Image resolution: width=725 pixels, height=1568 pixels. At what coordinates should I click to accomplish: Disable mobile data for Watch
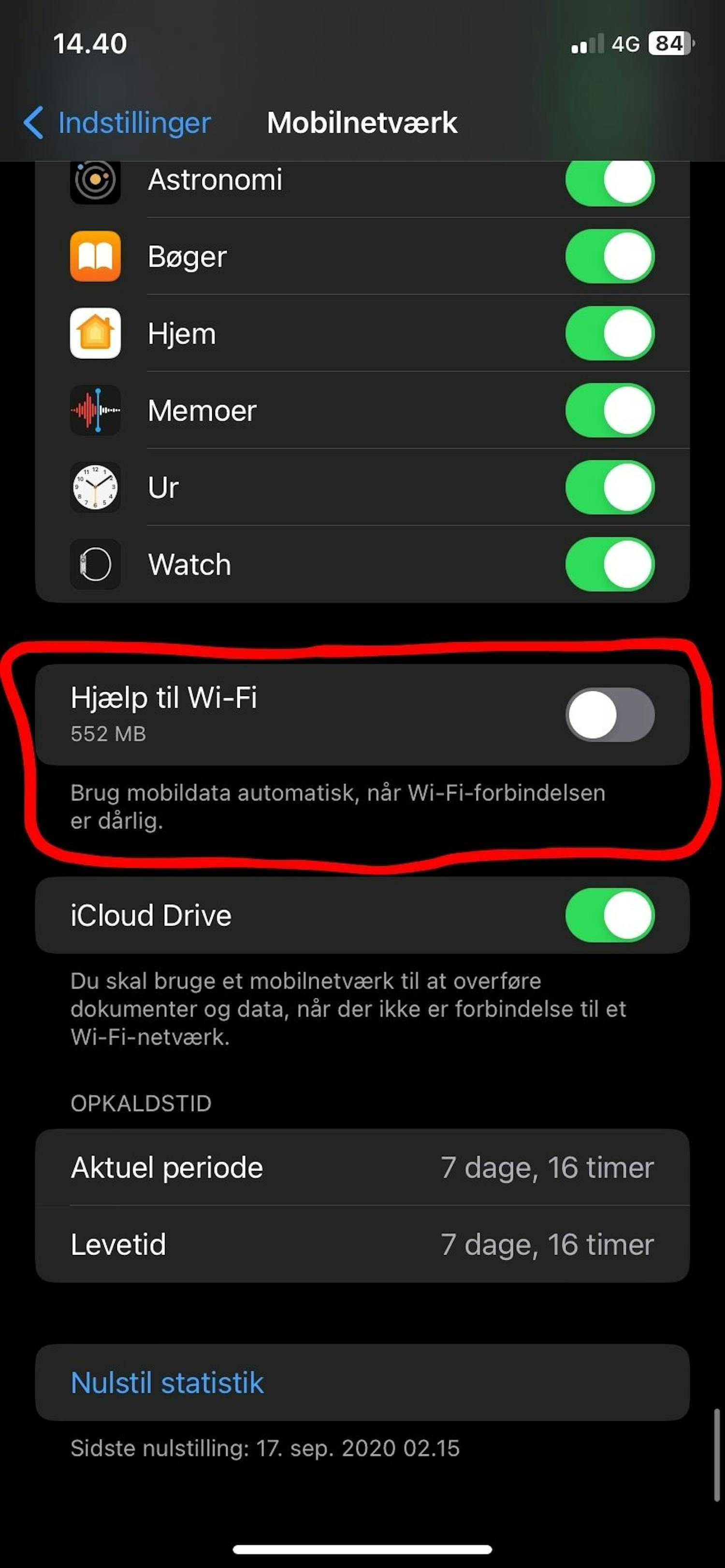click(x=610, y=564)
